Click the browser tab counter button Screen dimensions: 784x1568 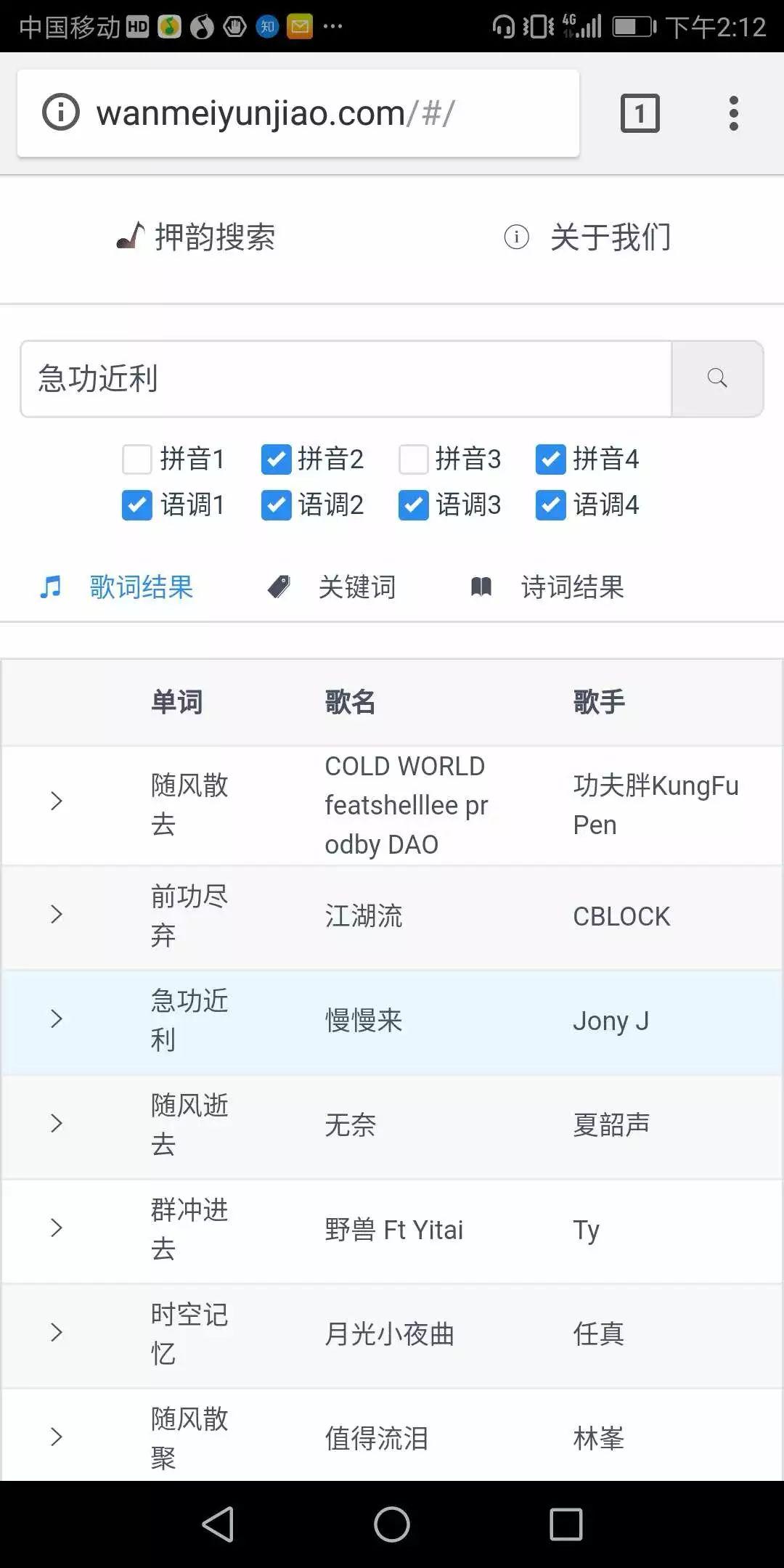[x=640, y=112]
